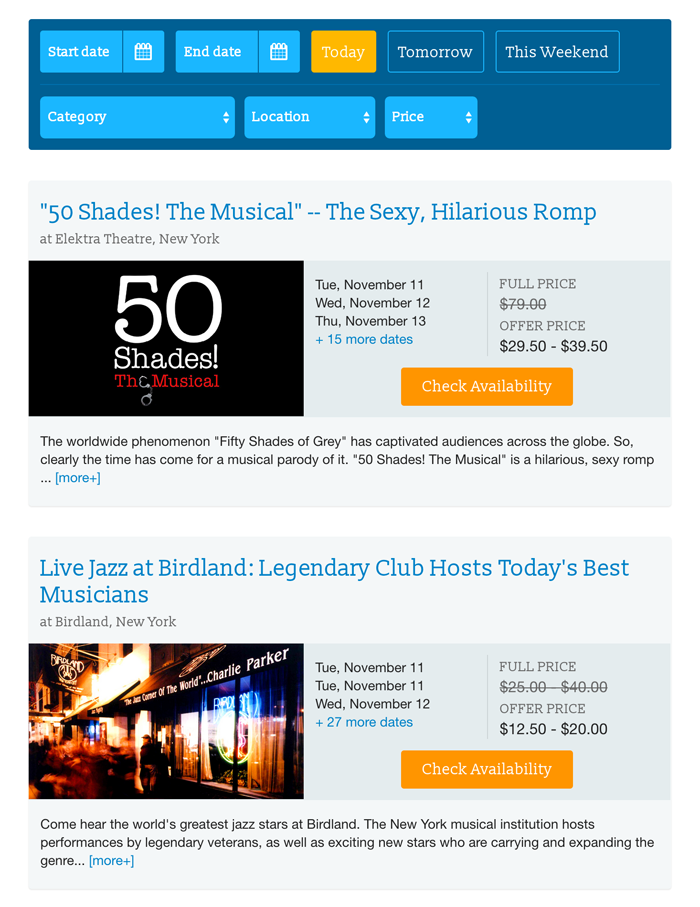The width and height of the screenshot is (700, 907).
Task: Show +27 more dates for Birdland
Action: tap(364, 723)
